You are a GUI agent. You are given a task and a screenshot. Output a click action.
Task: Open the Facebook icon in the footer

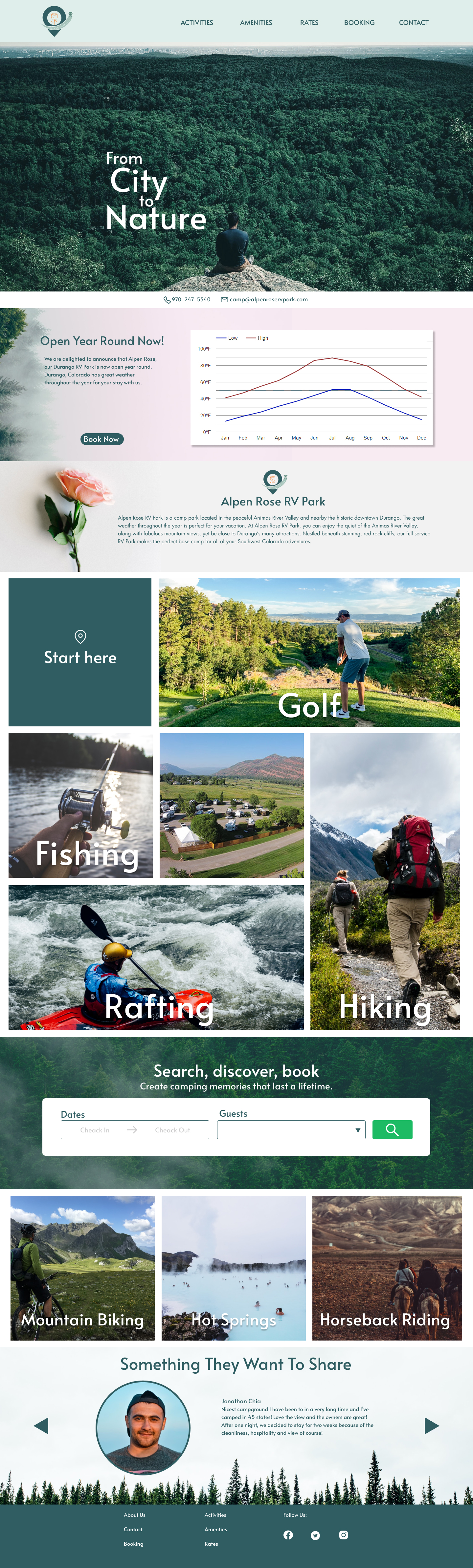point(288,1535)
